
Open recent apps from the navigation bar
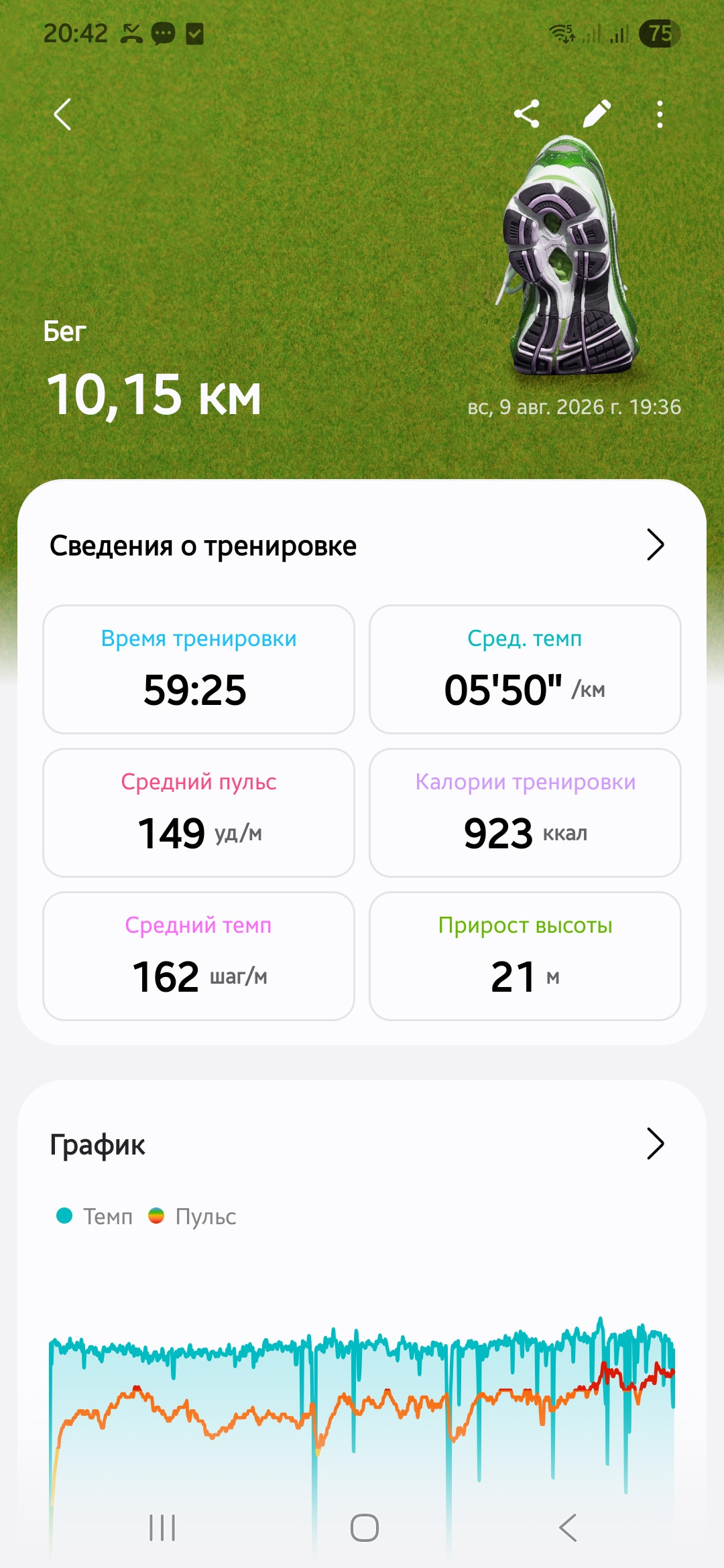click(x=162, y=1528)
